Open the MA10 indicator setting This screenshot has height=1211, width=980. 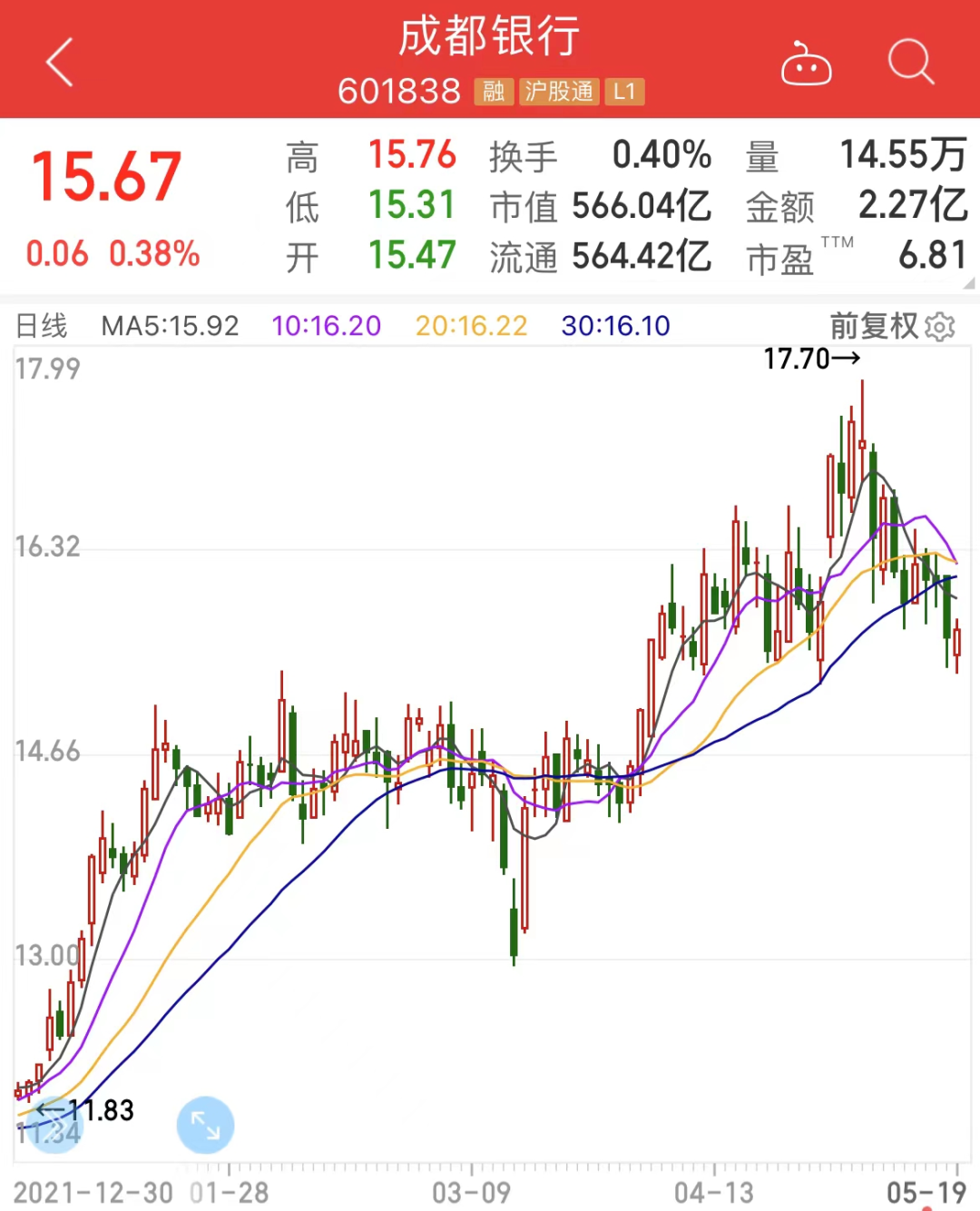tap(326, 325)
